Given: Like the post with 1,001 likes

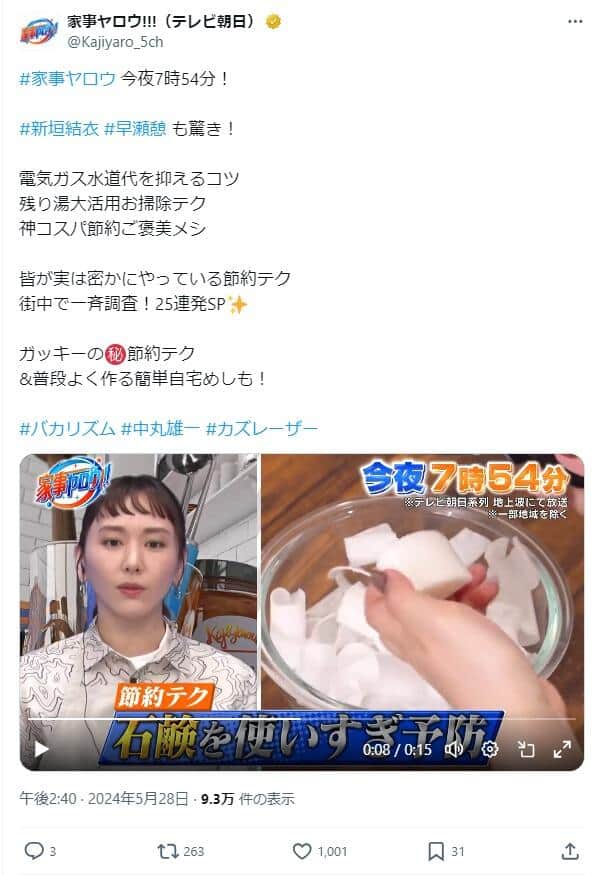Looking at the screenshot, I should click(x=303, y=851).
